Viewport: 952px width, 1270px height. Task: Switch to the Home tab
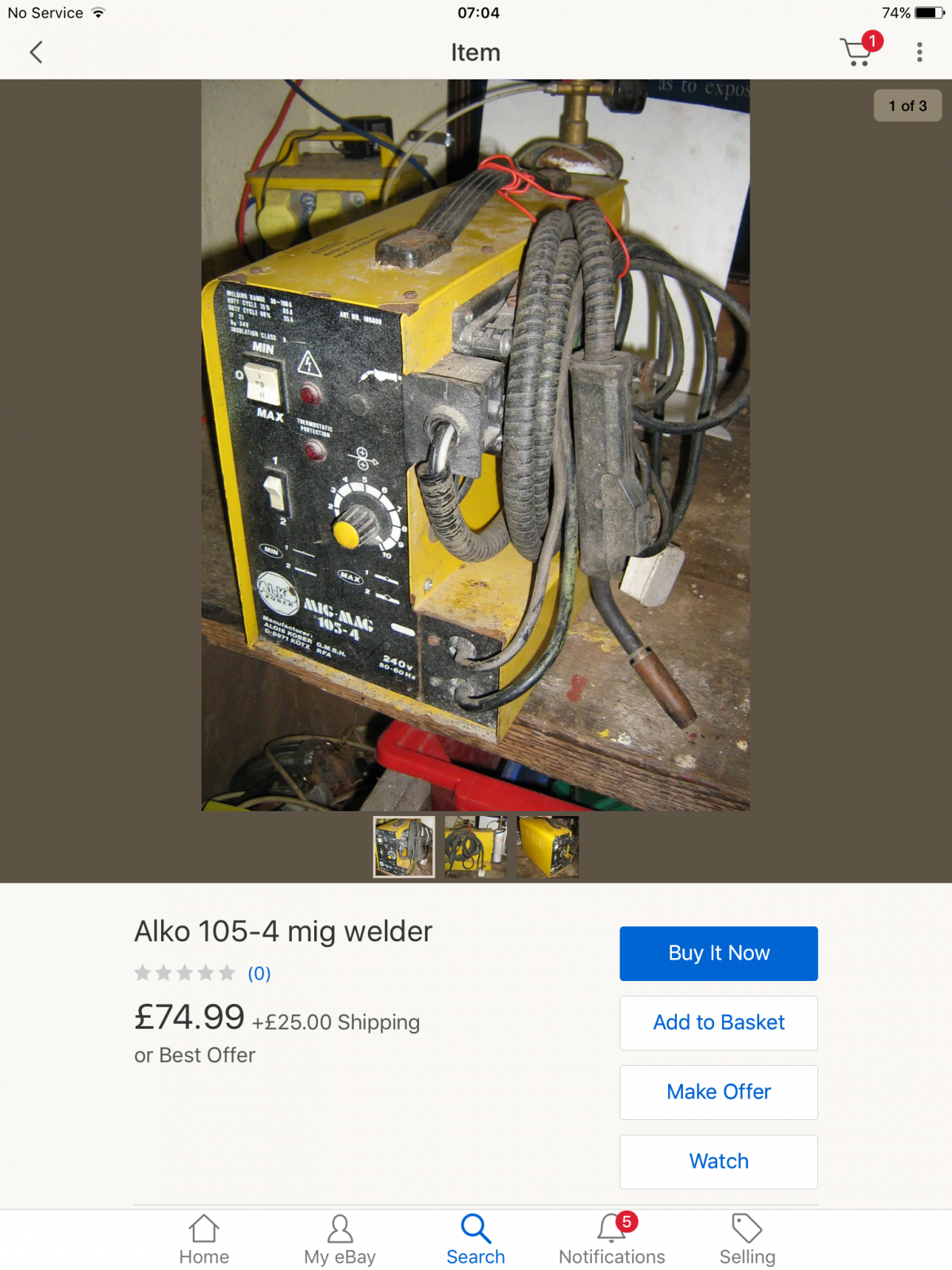[204, 1240]
